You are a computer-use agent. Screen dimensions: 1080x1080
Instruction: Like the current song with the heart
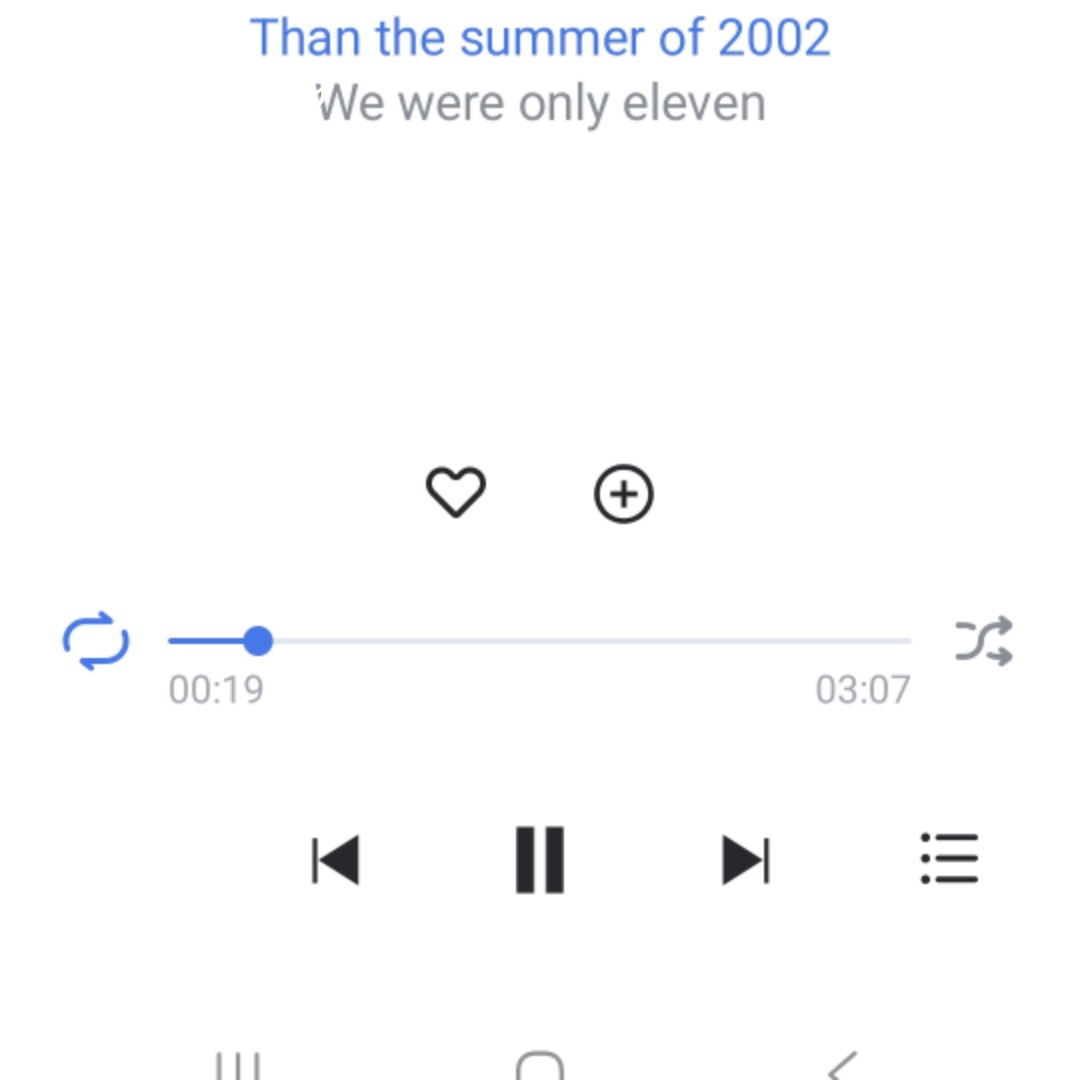(456, 493)
